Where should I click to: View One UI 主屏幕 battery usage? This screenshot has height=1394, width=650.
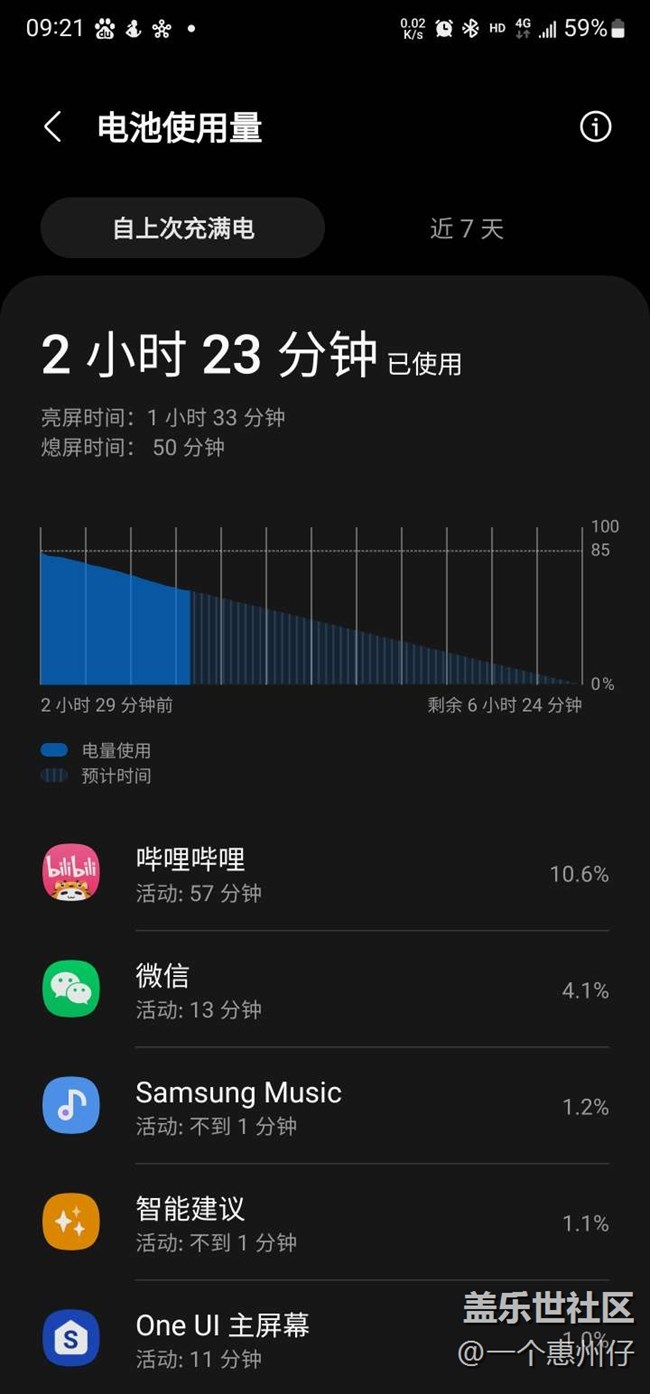(300, 1338)
